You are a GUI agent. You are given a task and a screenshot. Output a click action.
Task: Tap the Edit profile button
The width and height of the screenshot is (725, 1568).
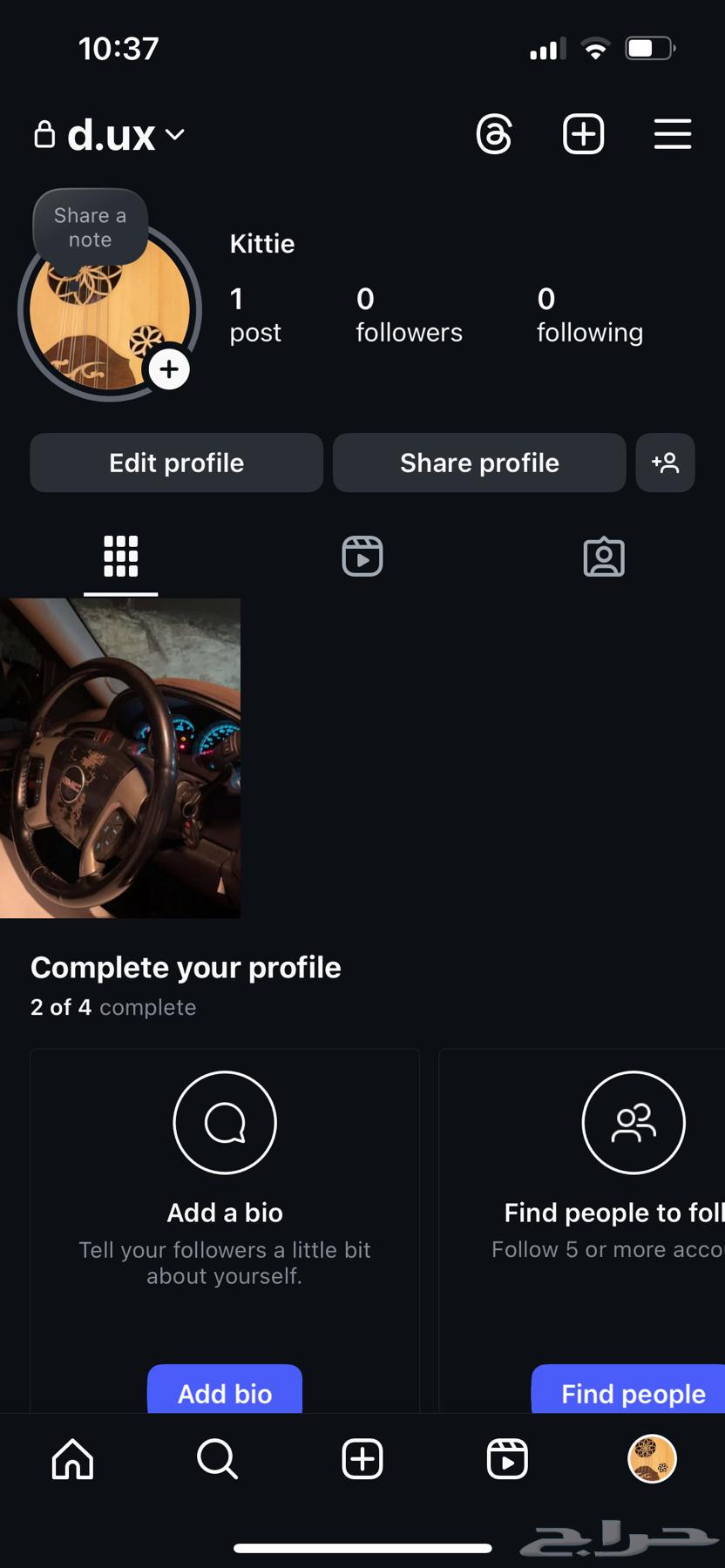(x=176, y=463)
